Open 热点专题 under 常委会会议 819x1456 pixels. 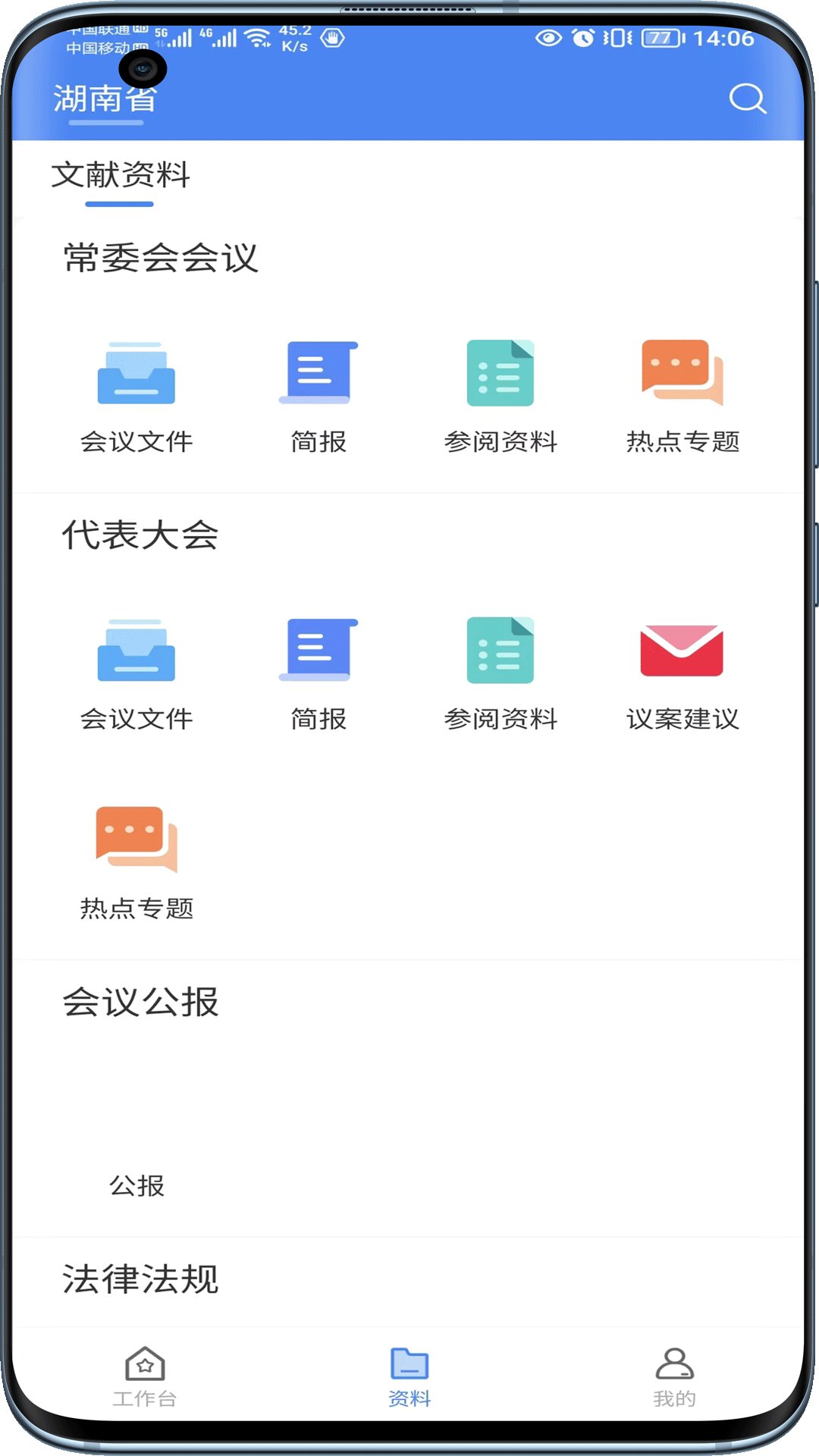(681, 394)
